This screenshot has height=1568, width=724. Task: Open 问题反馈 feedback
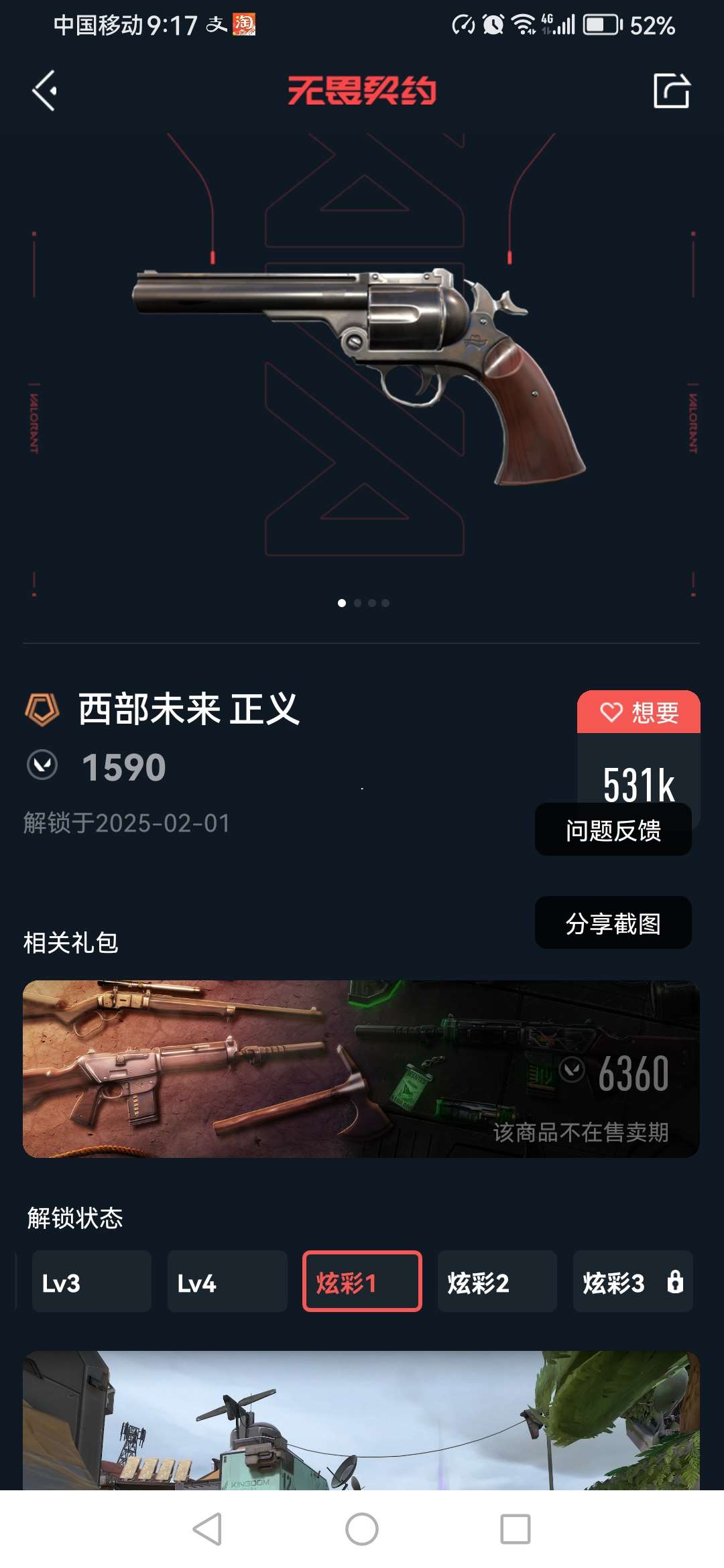pos(613,830)
